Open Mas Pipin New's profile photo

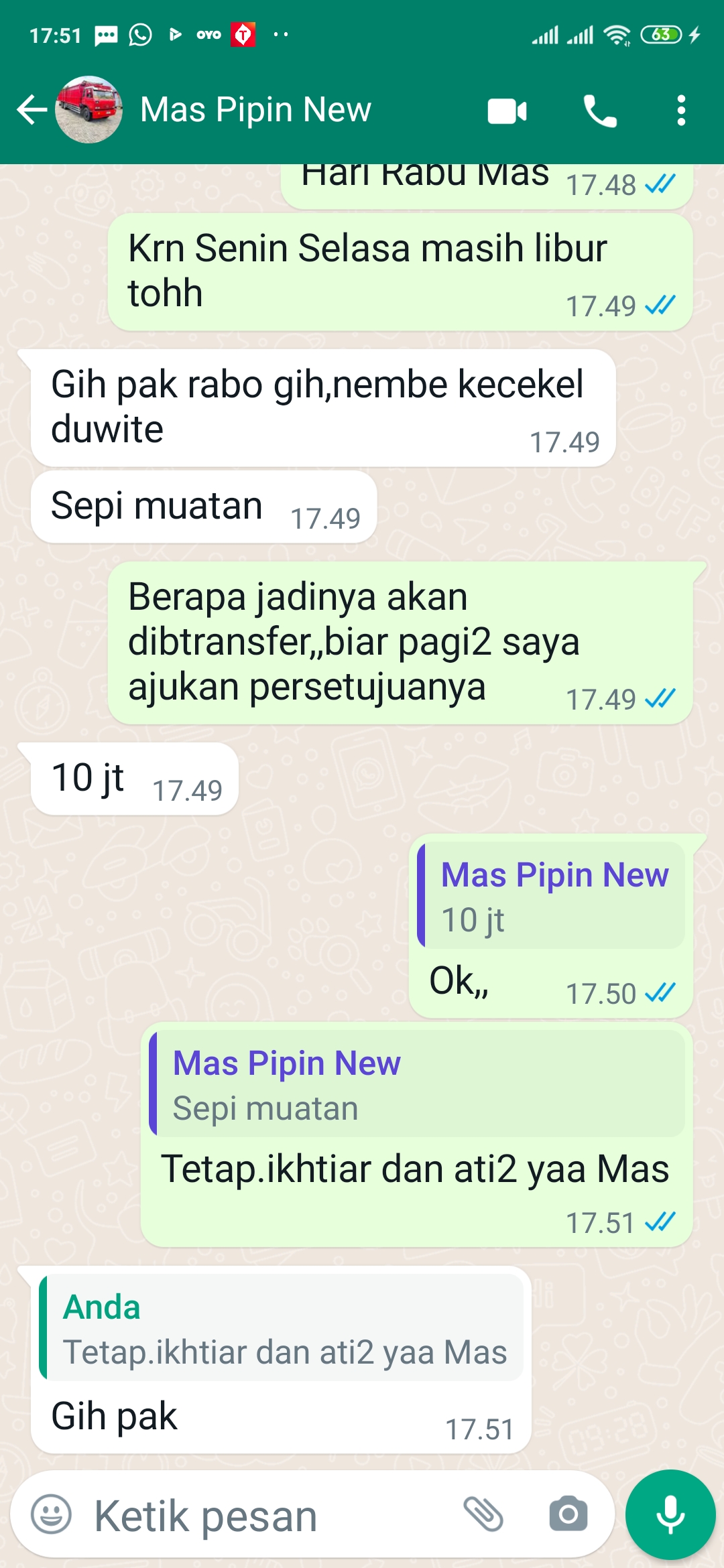point(89,110)
